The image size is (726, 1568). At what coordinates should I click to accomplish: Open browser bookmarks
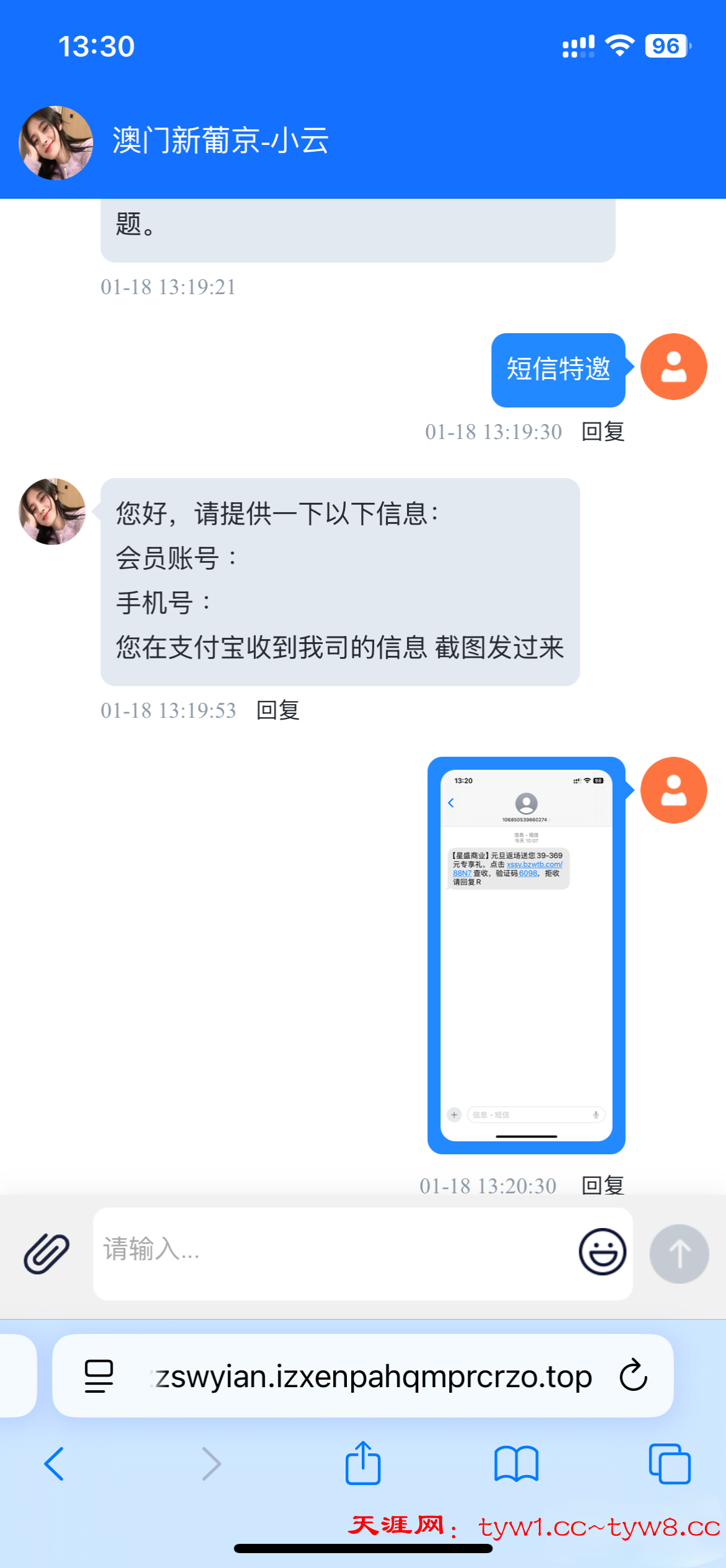(x=516, y=1464)
